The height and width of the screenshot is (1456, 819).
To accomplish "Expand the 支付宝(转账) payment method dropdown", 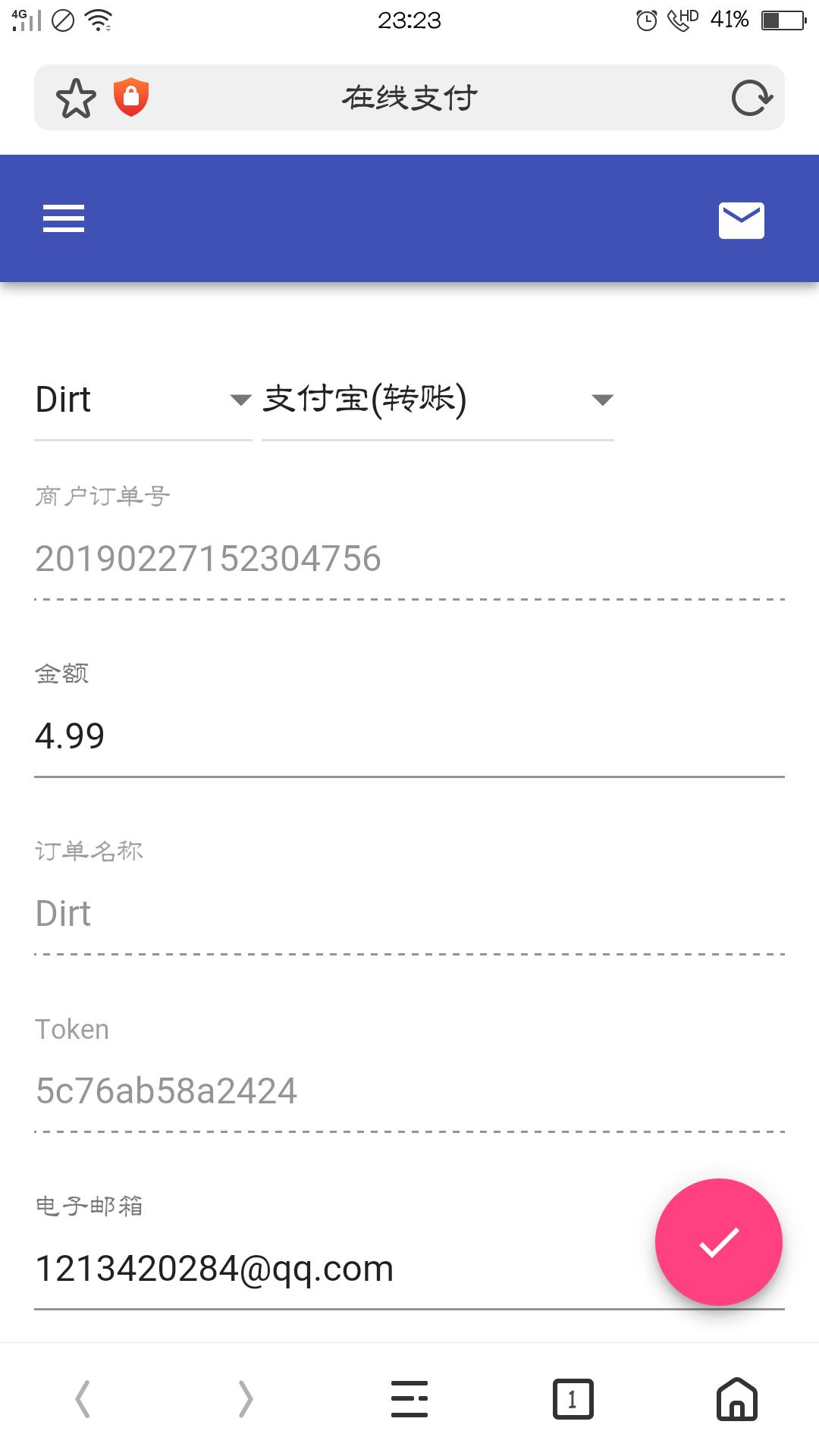I will 436,400.
